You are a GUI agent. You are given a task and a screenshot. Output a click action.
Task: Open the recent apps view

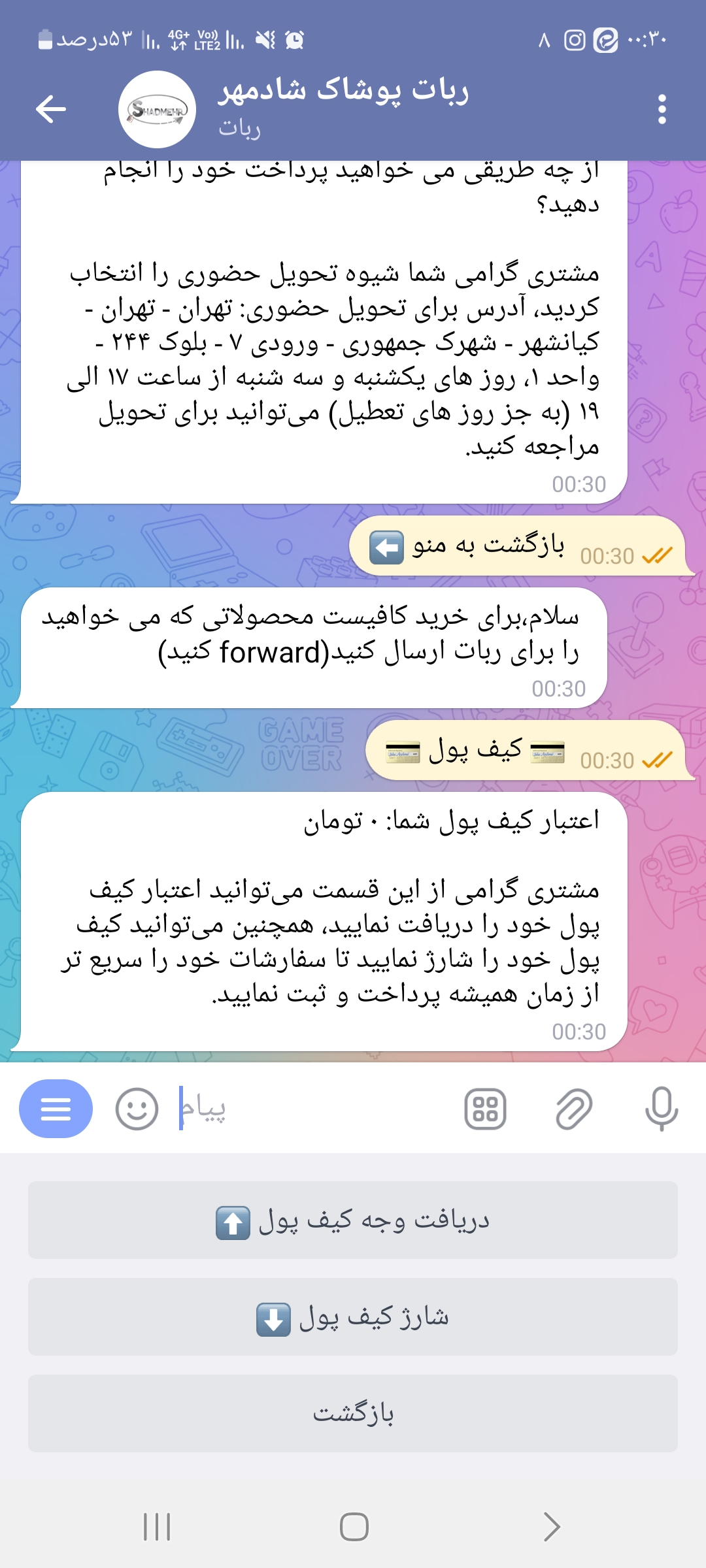pyautogui.click(x=157, y=1527)
